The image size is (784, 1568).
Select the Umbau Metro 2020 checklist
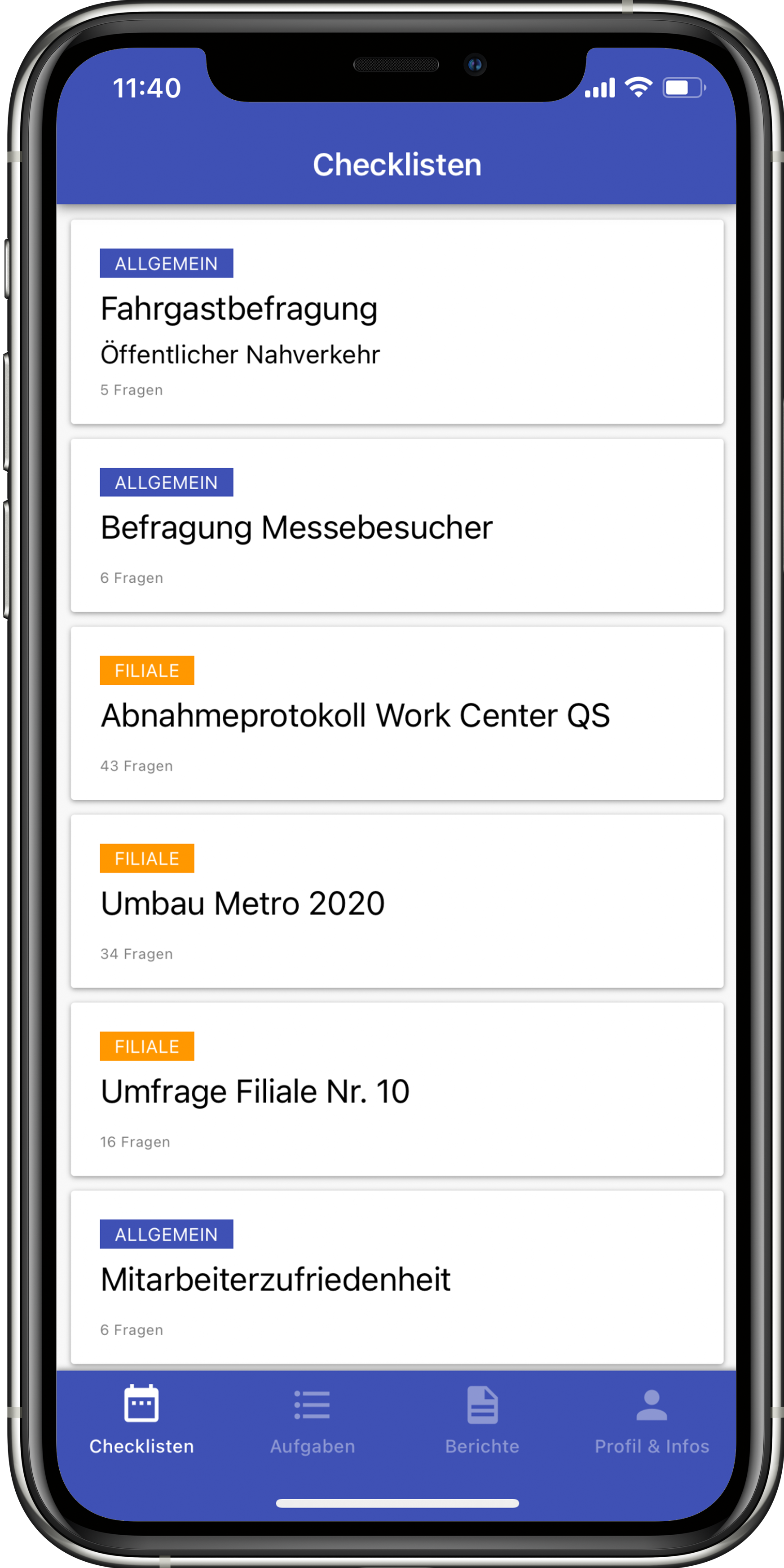click(x=396, y=901)
